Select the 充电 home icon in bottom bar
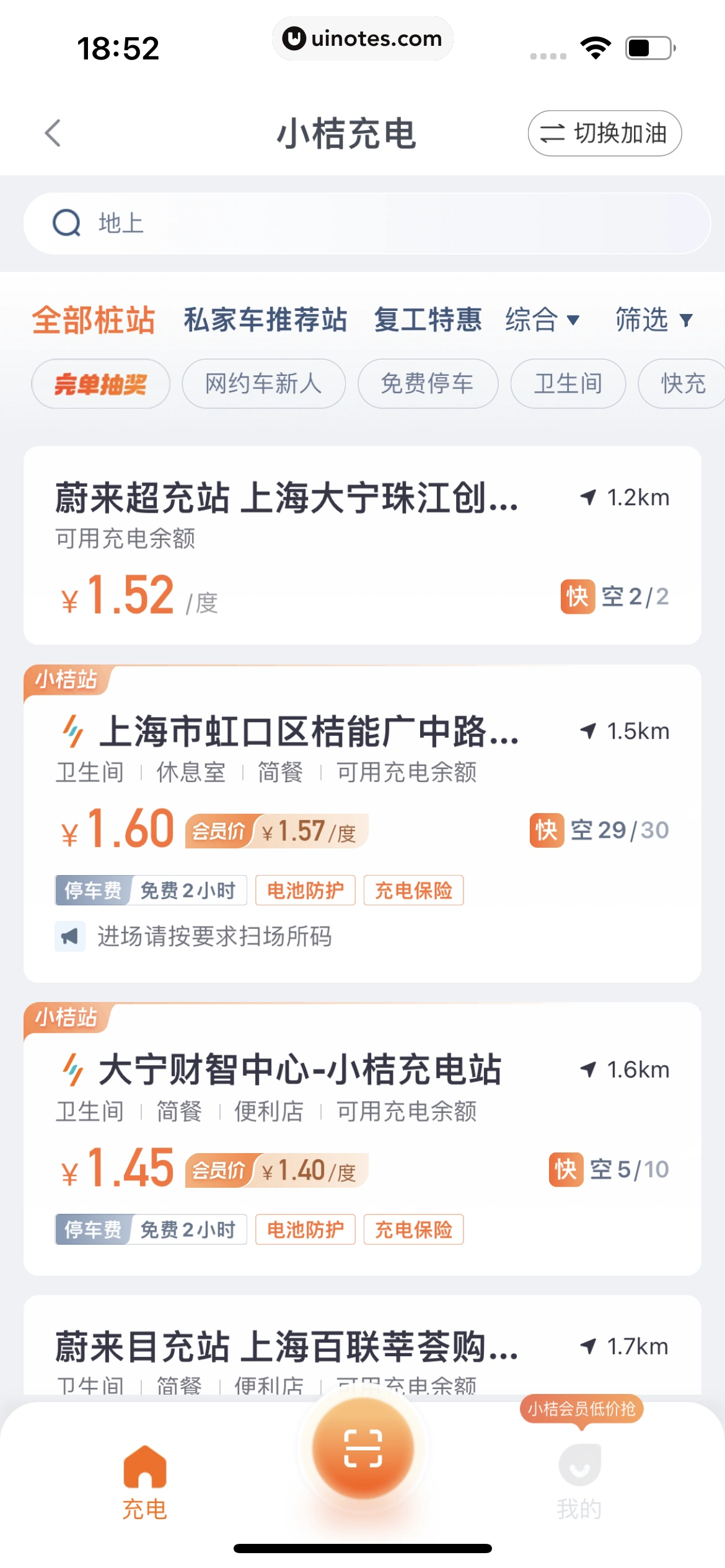 pos(144,1474)
